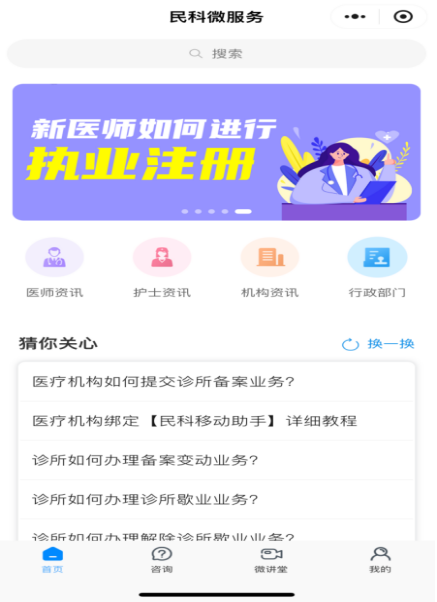Tap the 搜索 search box
437x602 pixels.
(217, 54)
